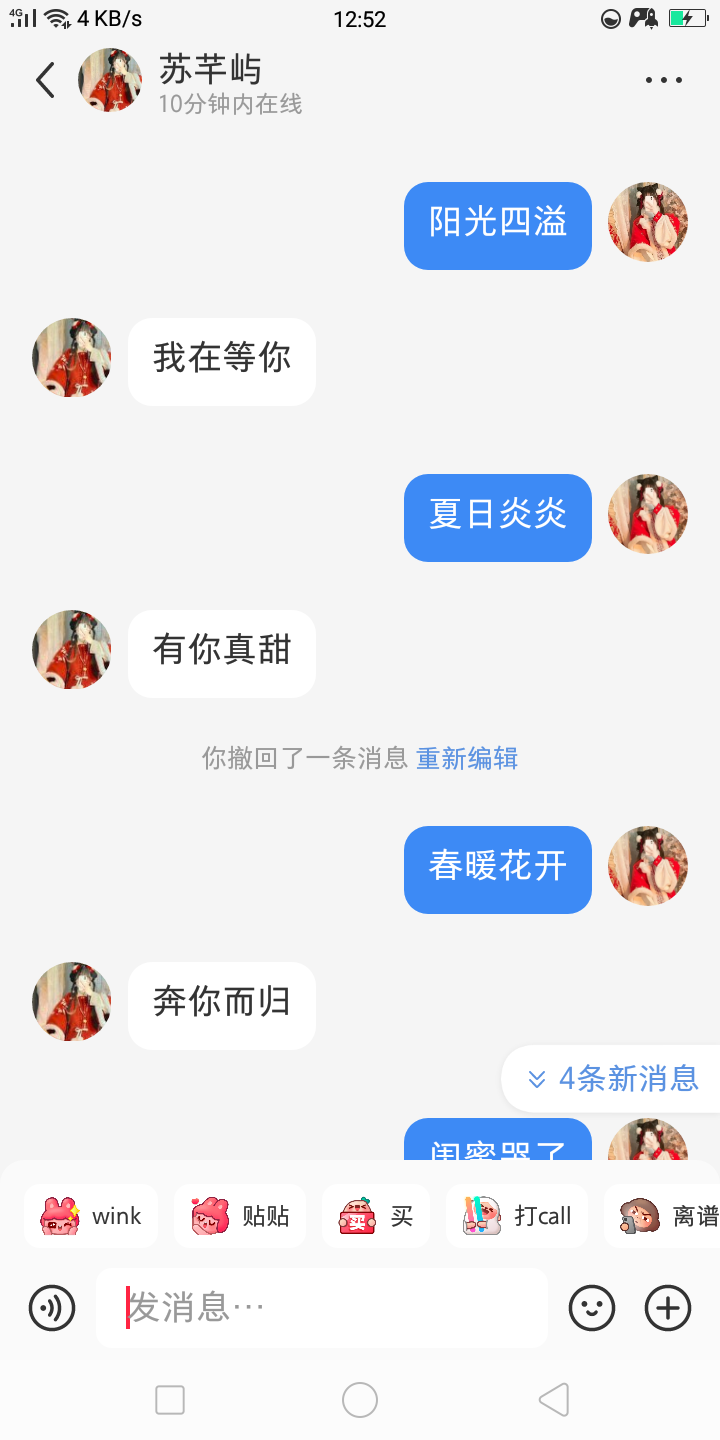Switch to voice message input

[x=52, y=1307]
